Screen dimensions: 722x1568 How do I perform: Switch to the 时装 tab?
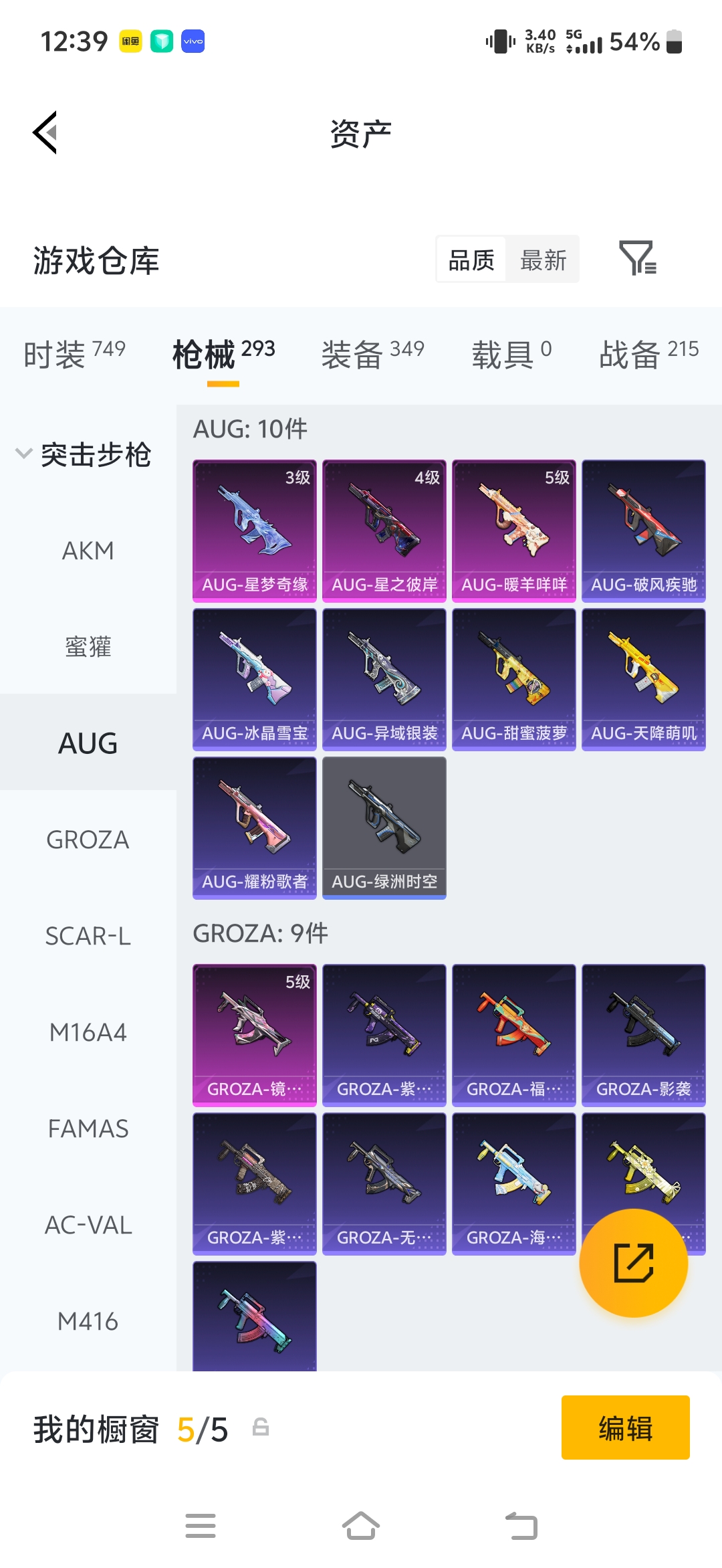(x=74, y=353)
